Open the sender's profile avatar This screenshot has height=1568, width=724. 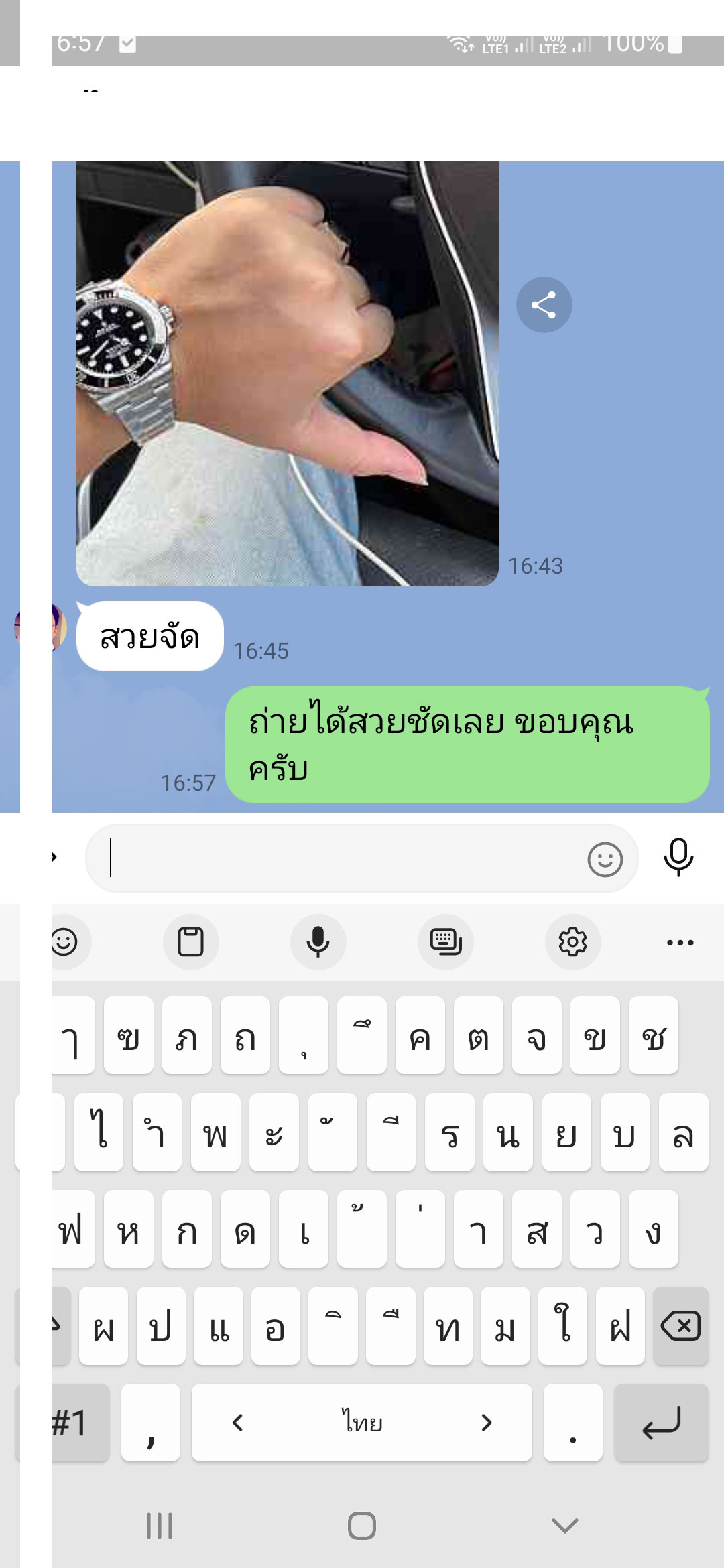pyautogui.click(x=42, y=627)
